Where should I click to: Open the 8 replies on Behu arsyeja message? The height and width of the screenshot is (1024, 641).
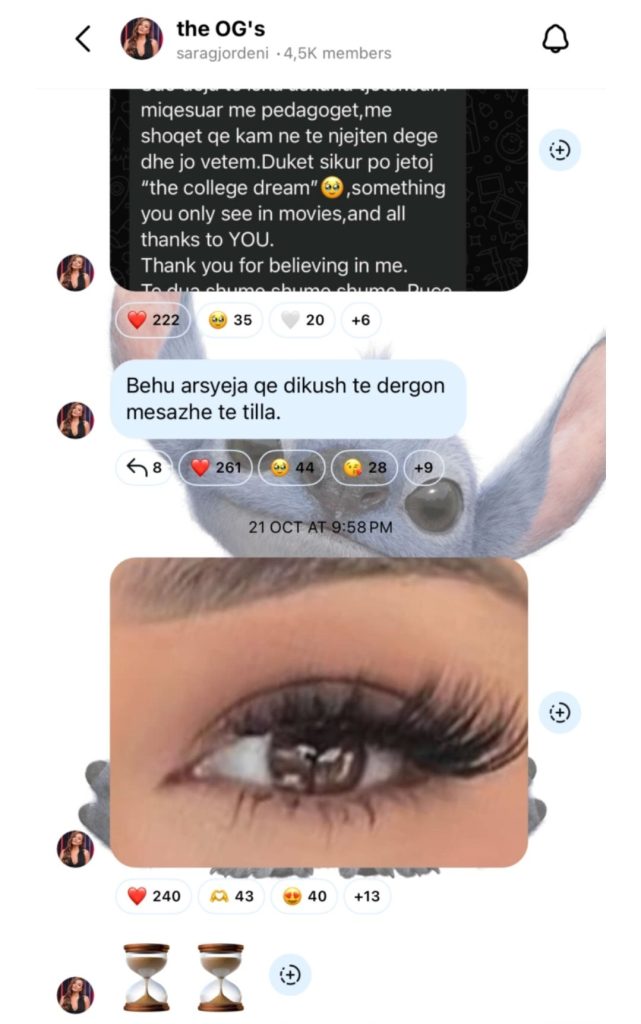tap(145, 467)
